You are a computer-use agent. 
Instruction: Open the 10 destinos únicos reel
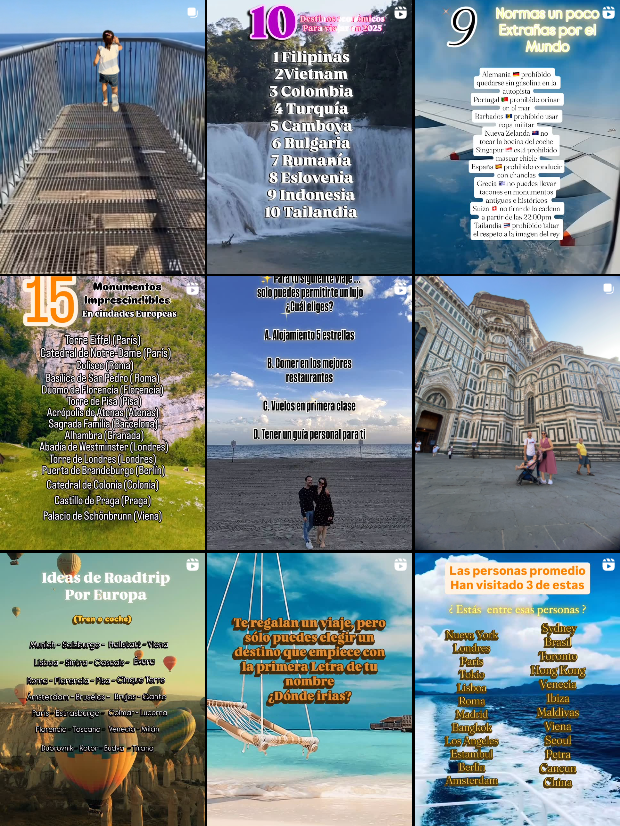tap(309, 137)
